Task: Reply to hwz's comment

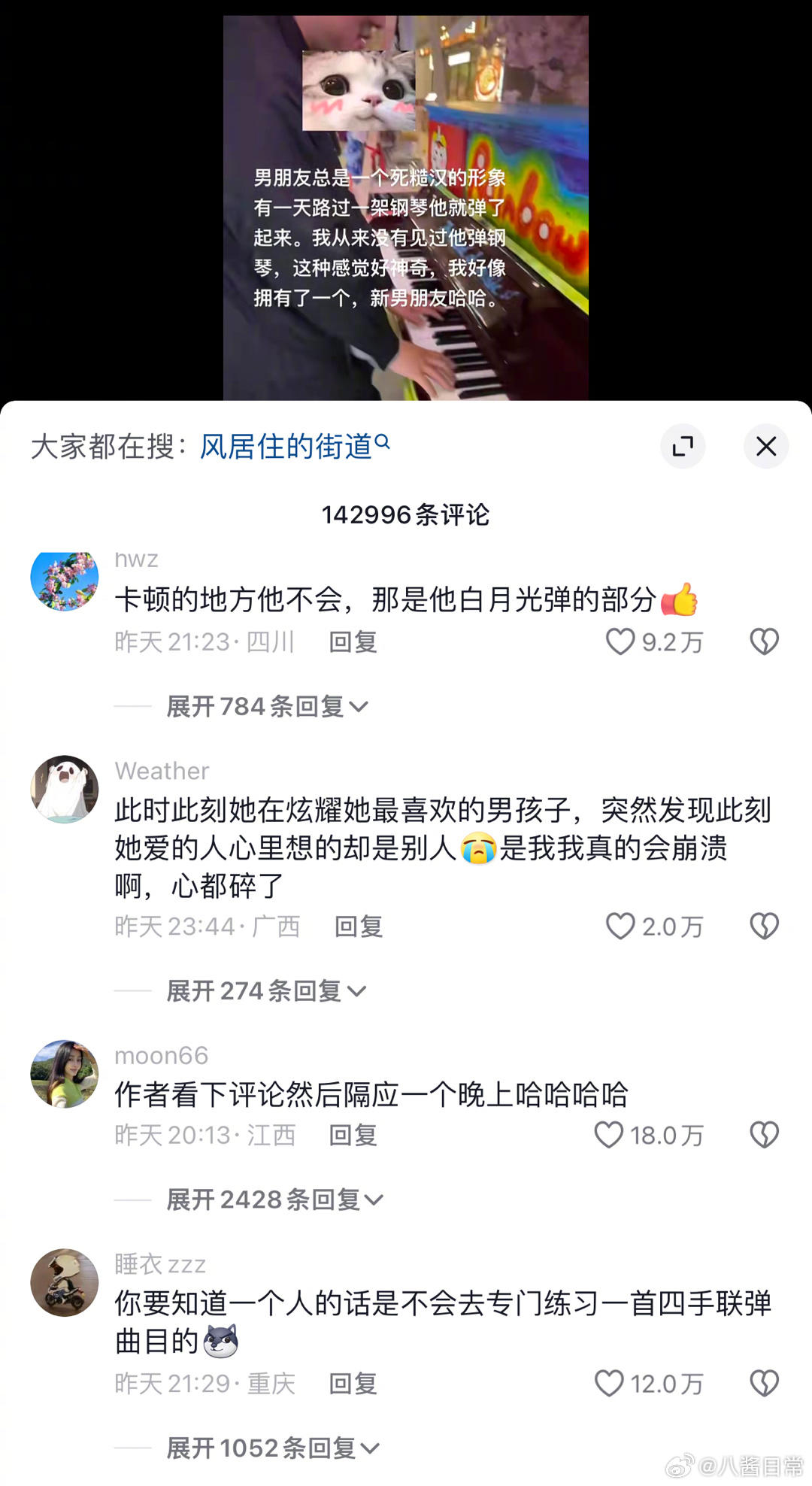Action: [x=353, y=642]
